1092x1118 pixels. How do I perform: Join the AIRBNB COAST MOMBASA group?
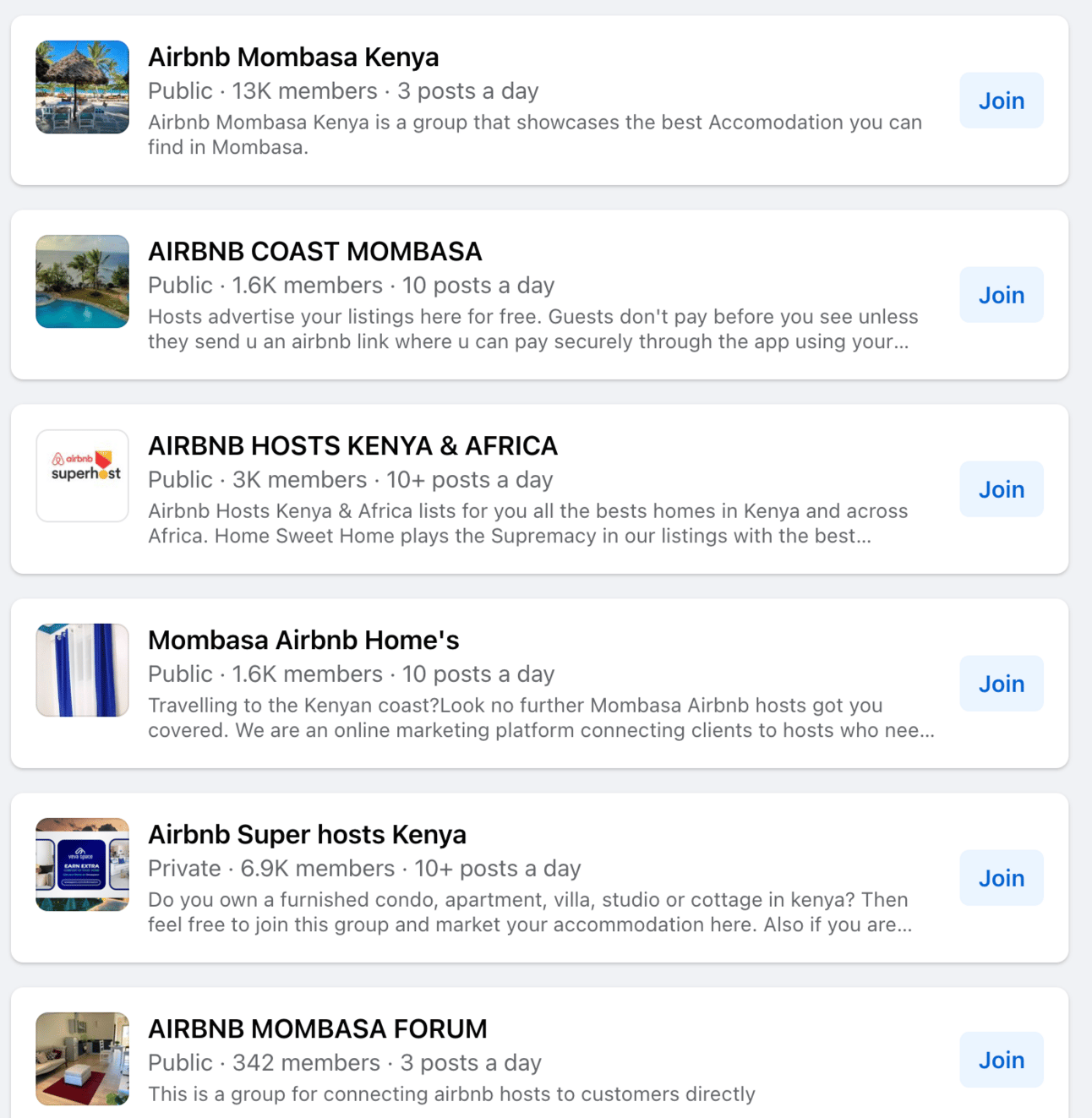(1001, 295)
